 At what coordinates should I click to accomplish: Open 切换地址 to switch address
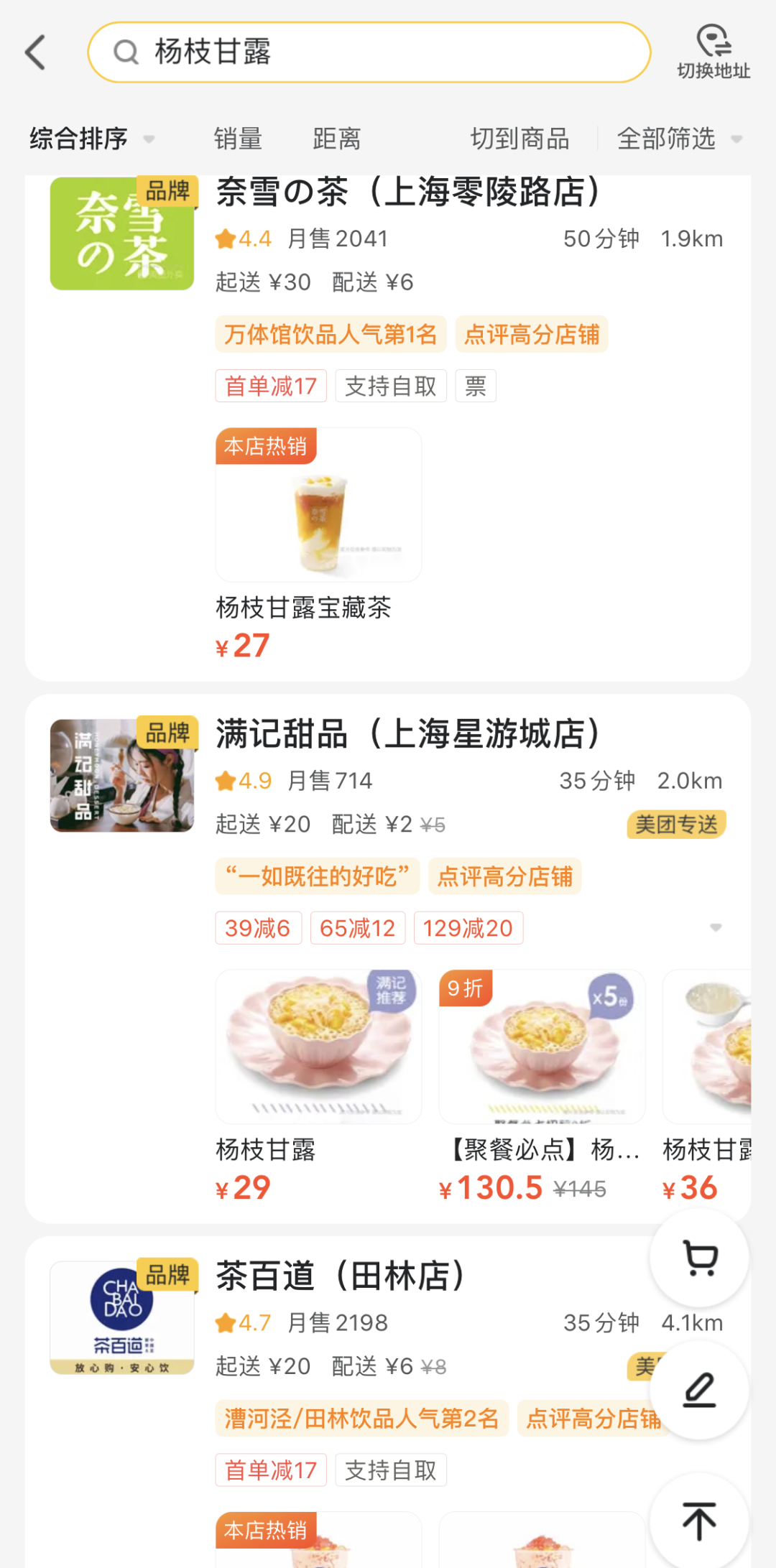coord(713,52)
